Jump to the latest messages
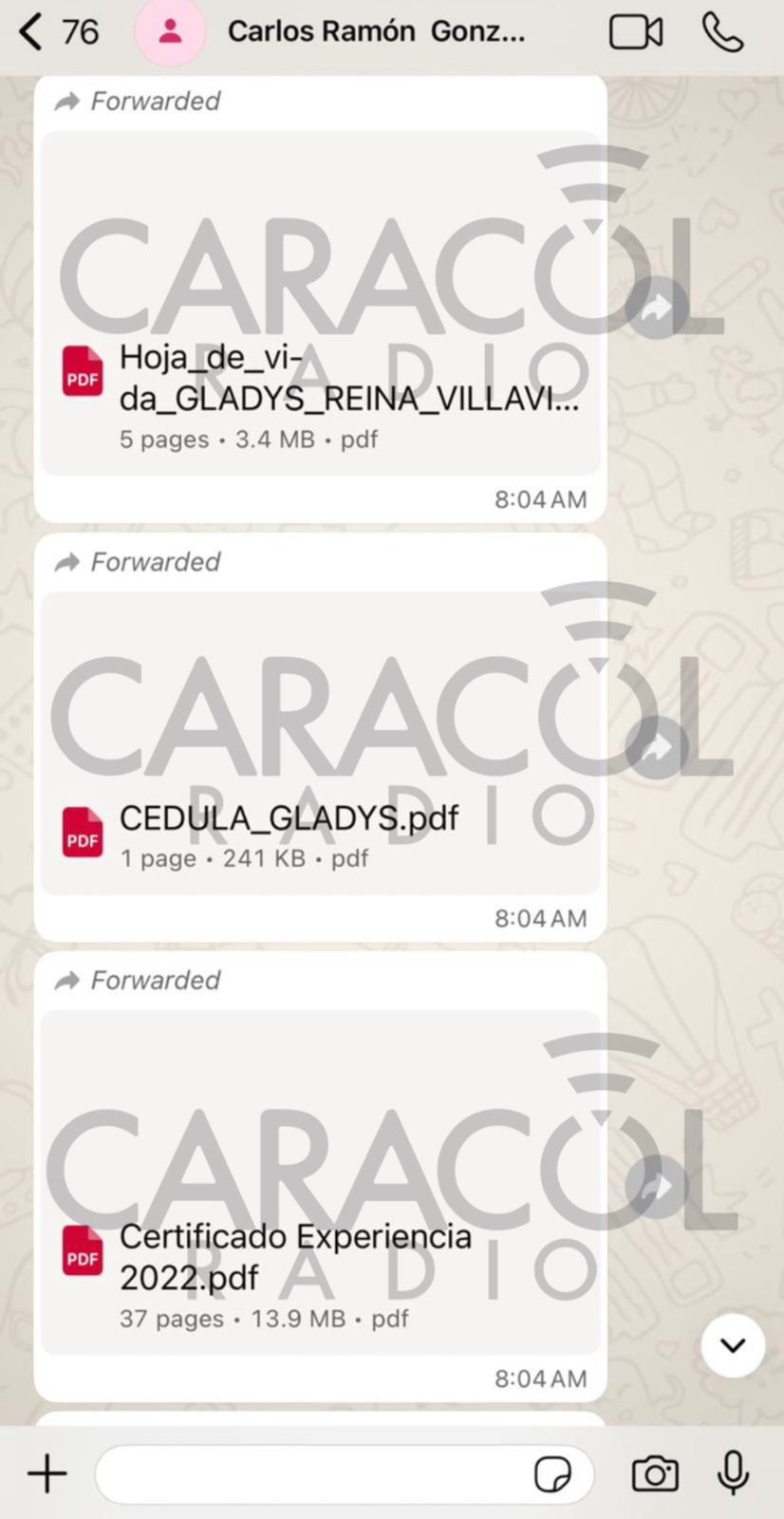Image resolution: width=784 pixels, height=1519 pixels. click(x=733, y=1345)
